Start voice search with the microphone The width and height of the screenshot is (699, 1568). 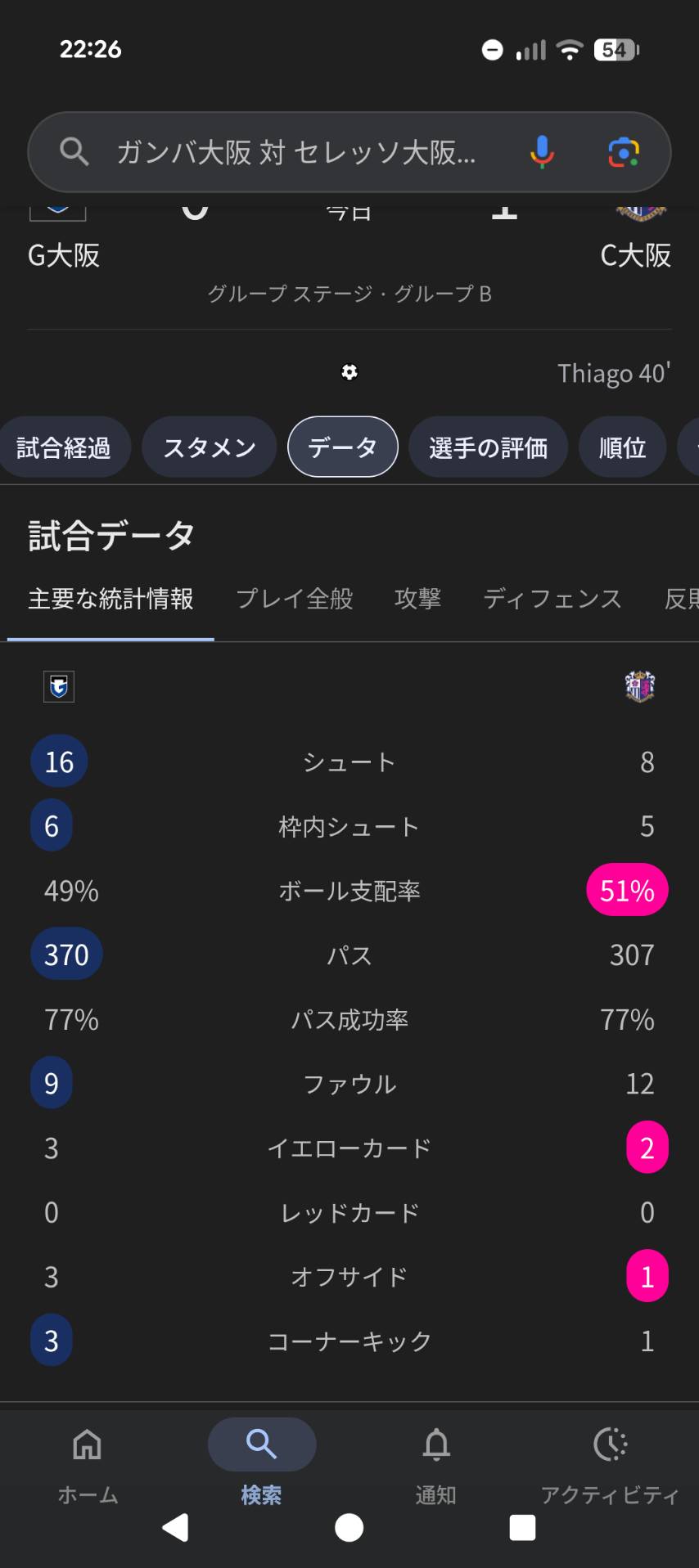pos(541,152)
